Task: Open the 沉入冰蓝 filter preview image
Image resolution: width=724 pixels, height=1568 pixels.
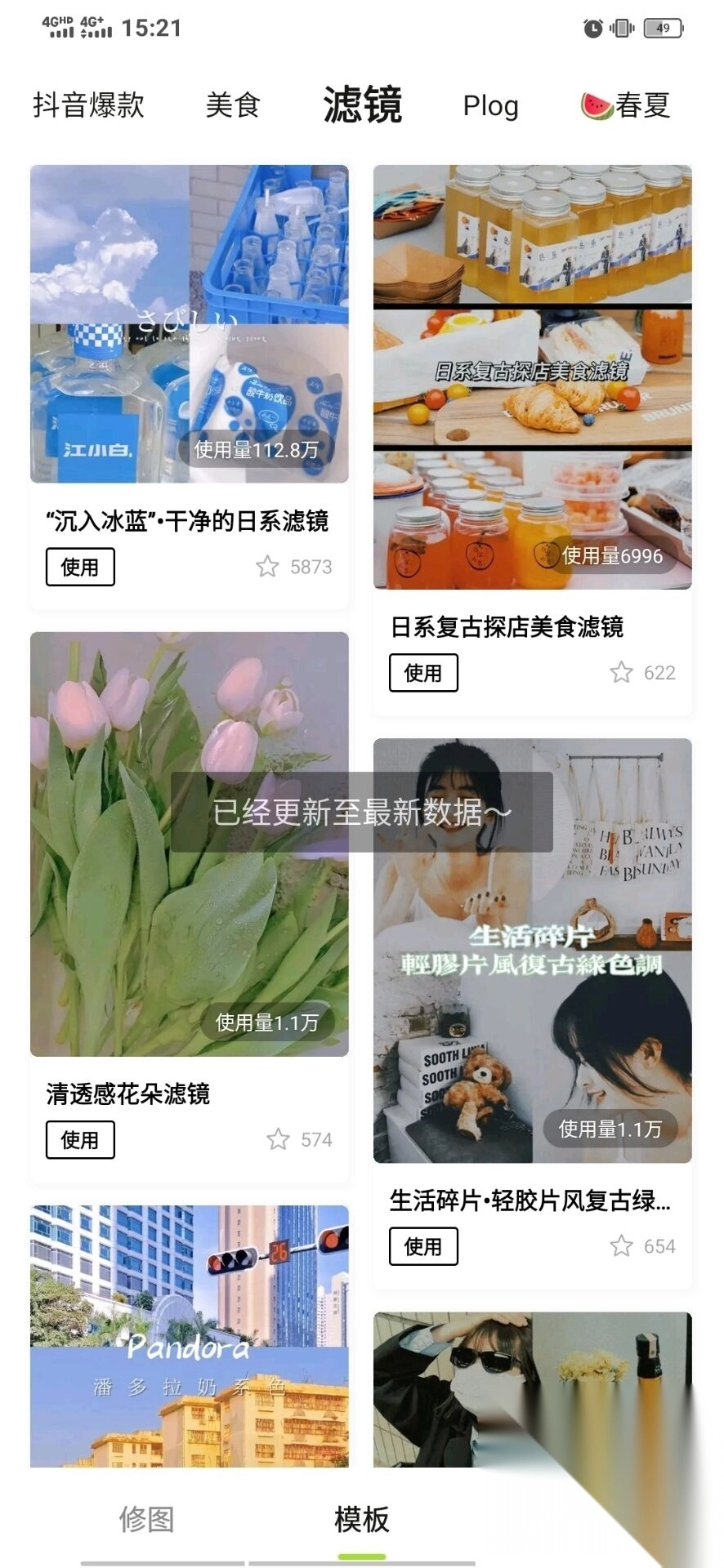Action: point(189,323)
